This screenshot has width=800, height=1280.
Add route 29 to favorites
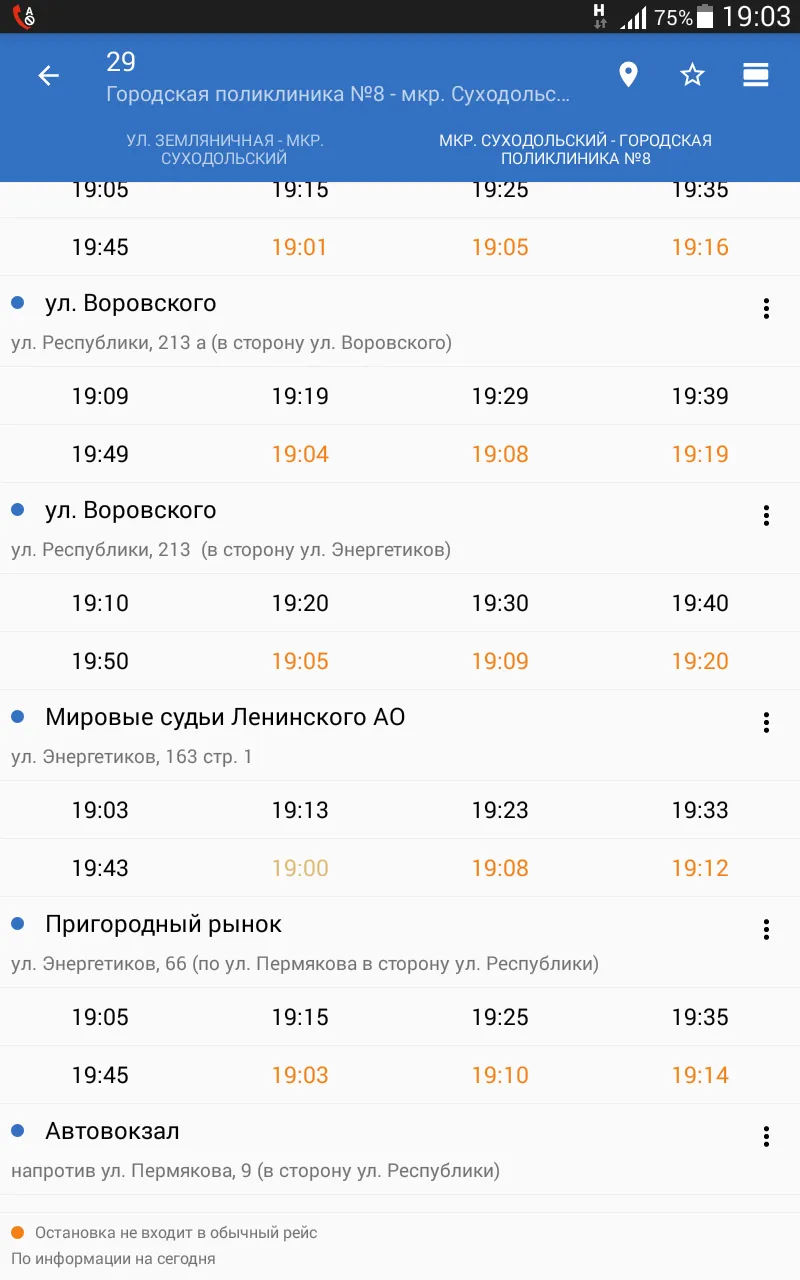[692, 75]
